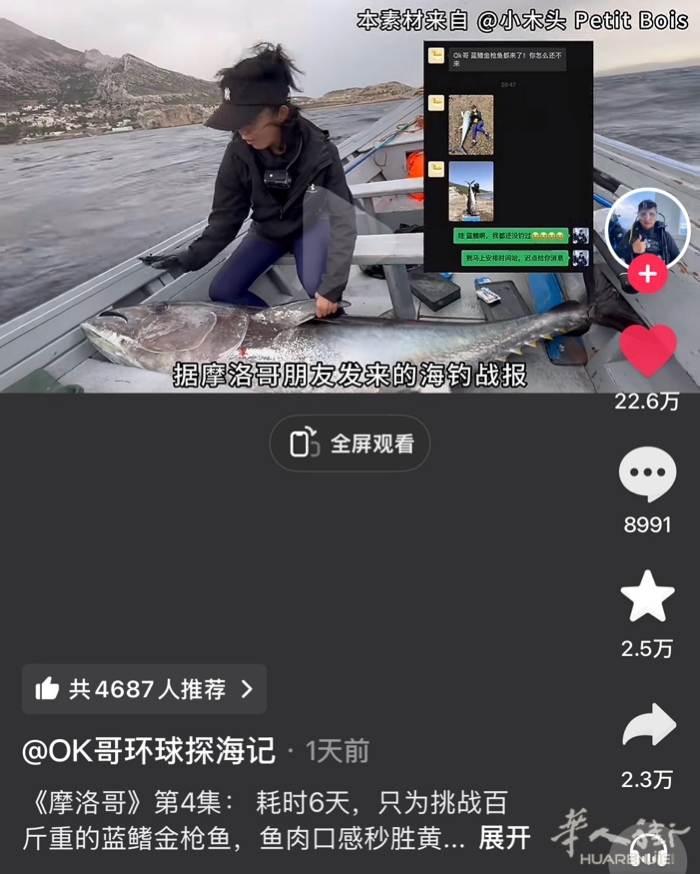Share this video
700x874 pixels.
(x=648, y=726)
